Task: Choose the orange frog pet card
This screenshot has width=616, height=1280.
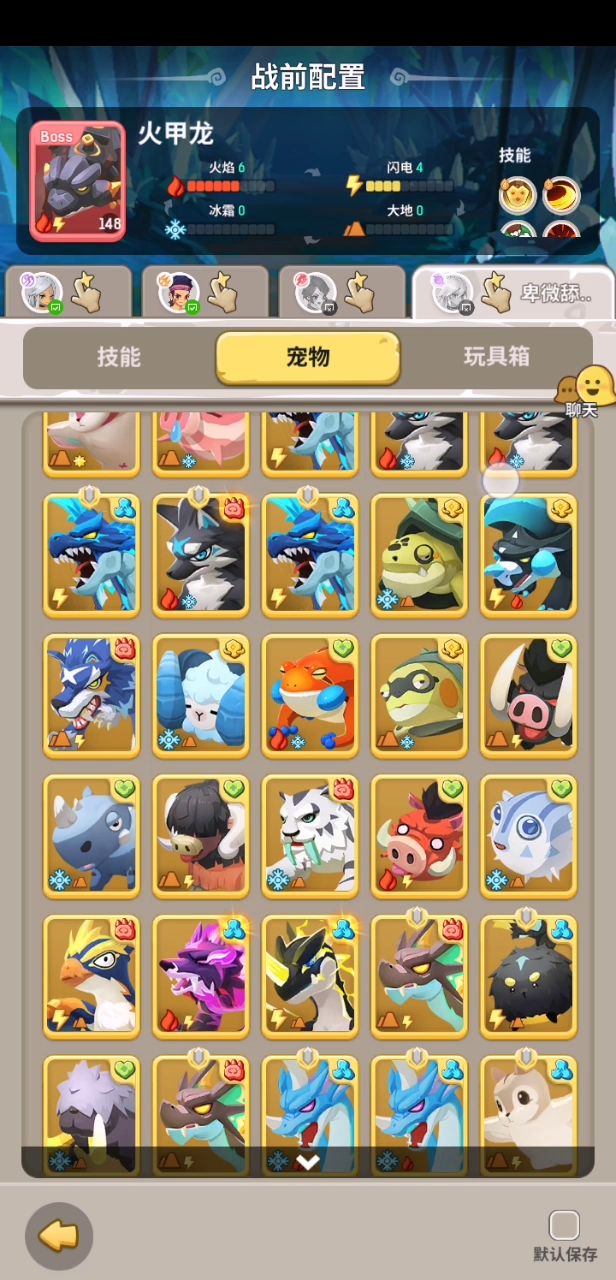Action: [x=310, y=695]
